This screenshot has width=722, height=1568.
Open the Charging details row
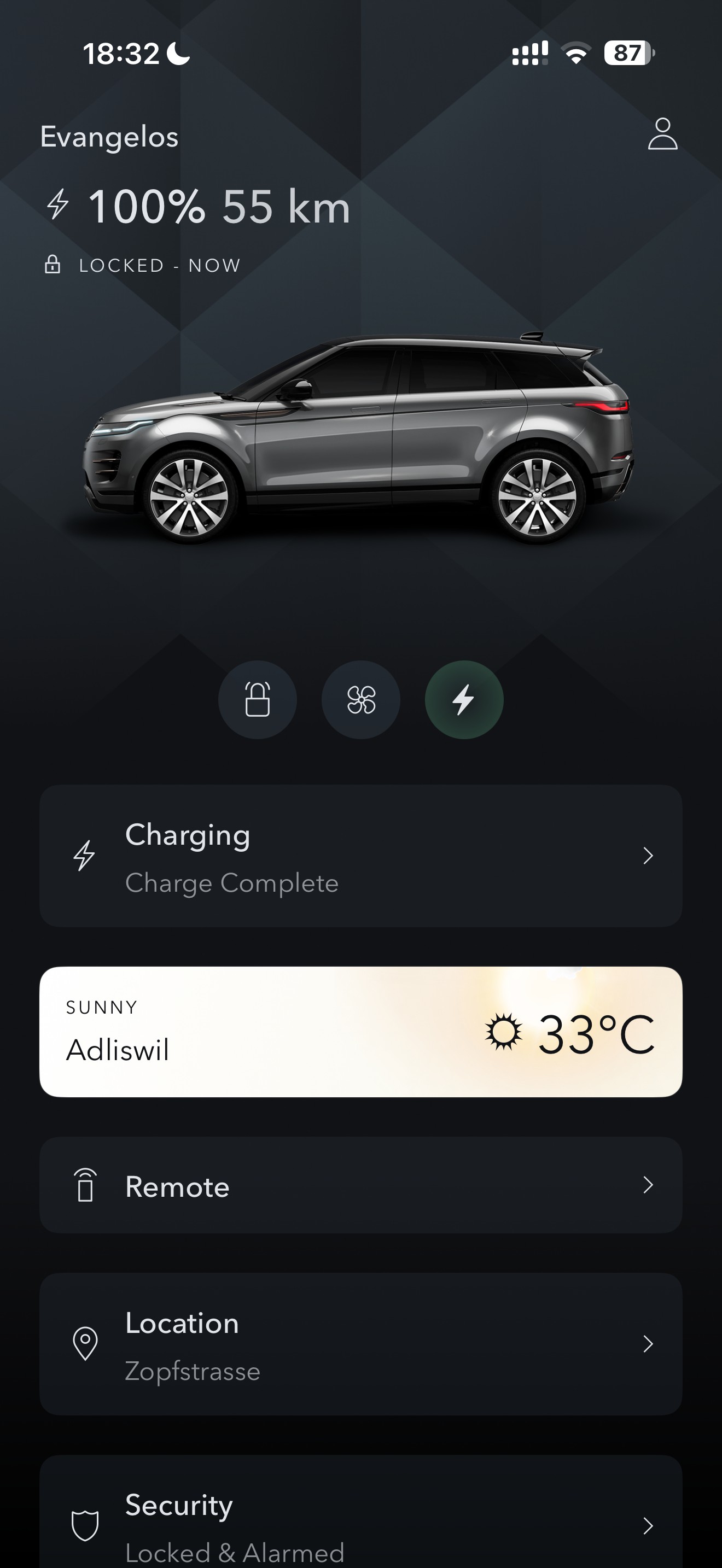pyautogui.click(x=361, y=856)
